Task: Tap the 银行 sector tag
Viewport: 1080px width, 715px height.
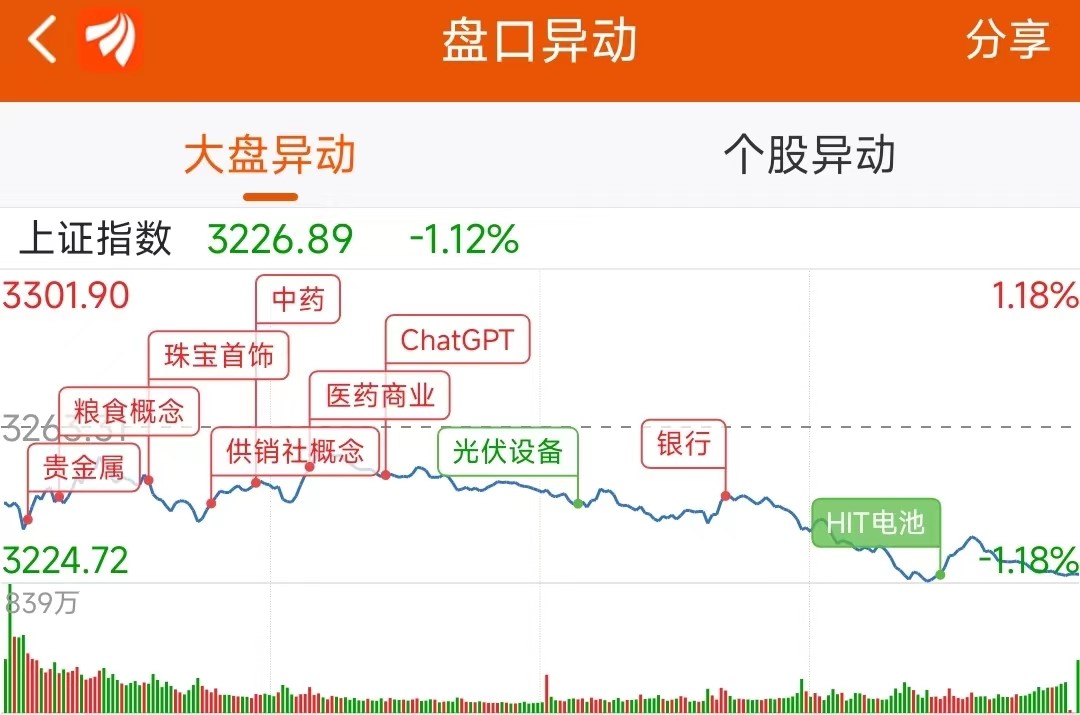Action: point(683,443)
